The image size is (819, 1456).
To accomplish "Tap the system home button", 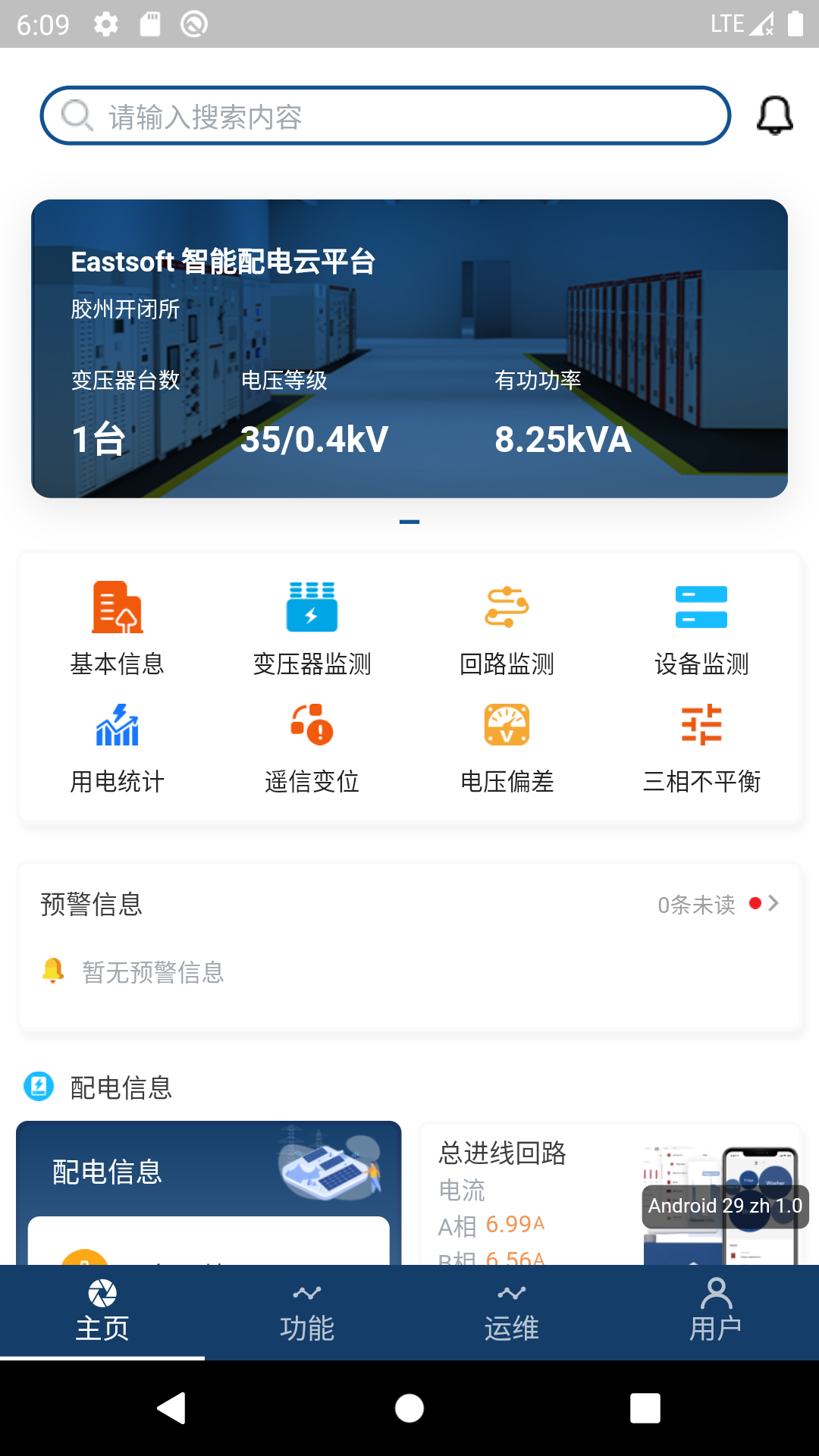I will tap(409, 1408).
